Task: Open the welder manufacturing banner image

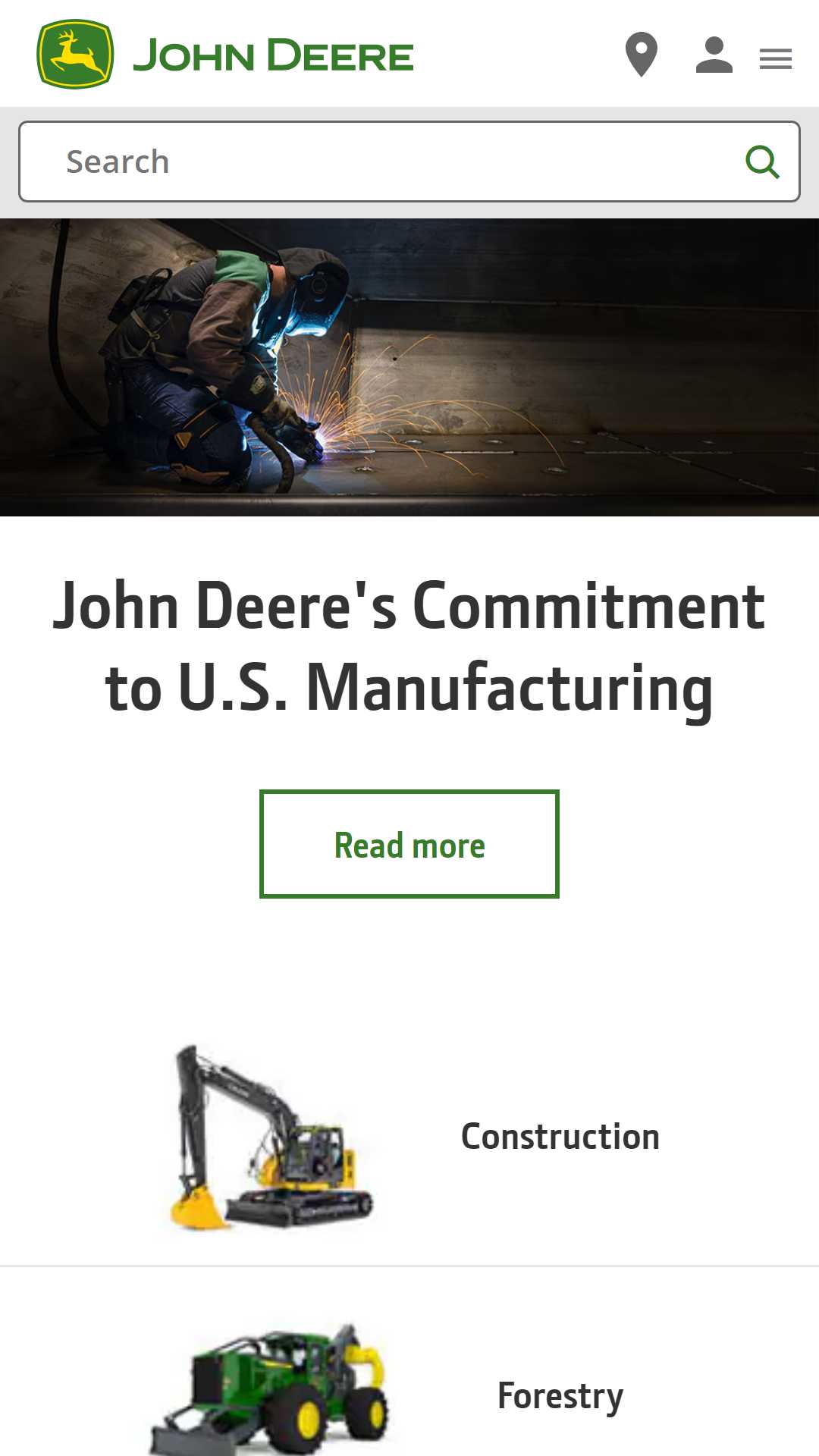Action: tap(409, 367)
